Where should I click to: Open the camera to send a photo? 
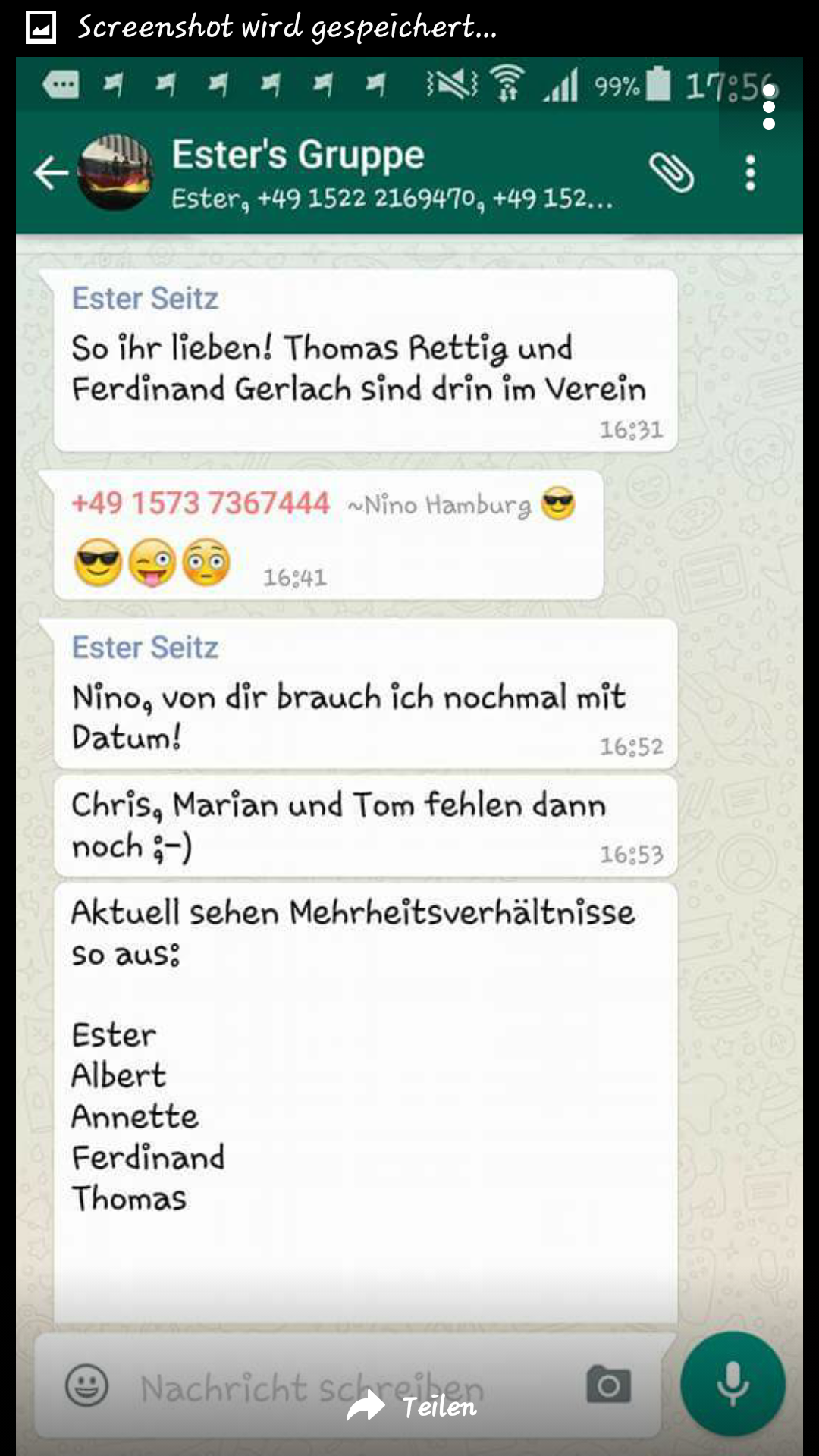[608, 1385]
